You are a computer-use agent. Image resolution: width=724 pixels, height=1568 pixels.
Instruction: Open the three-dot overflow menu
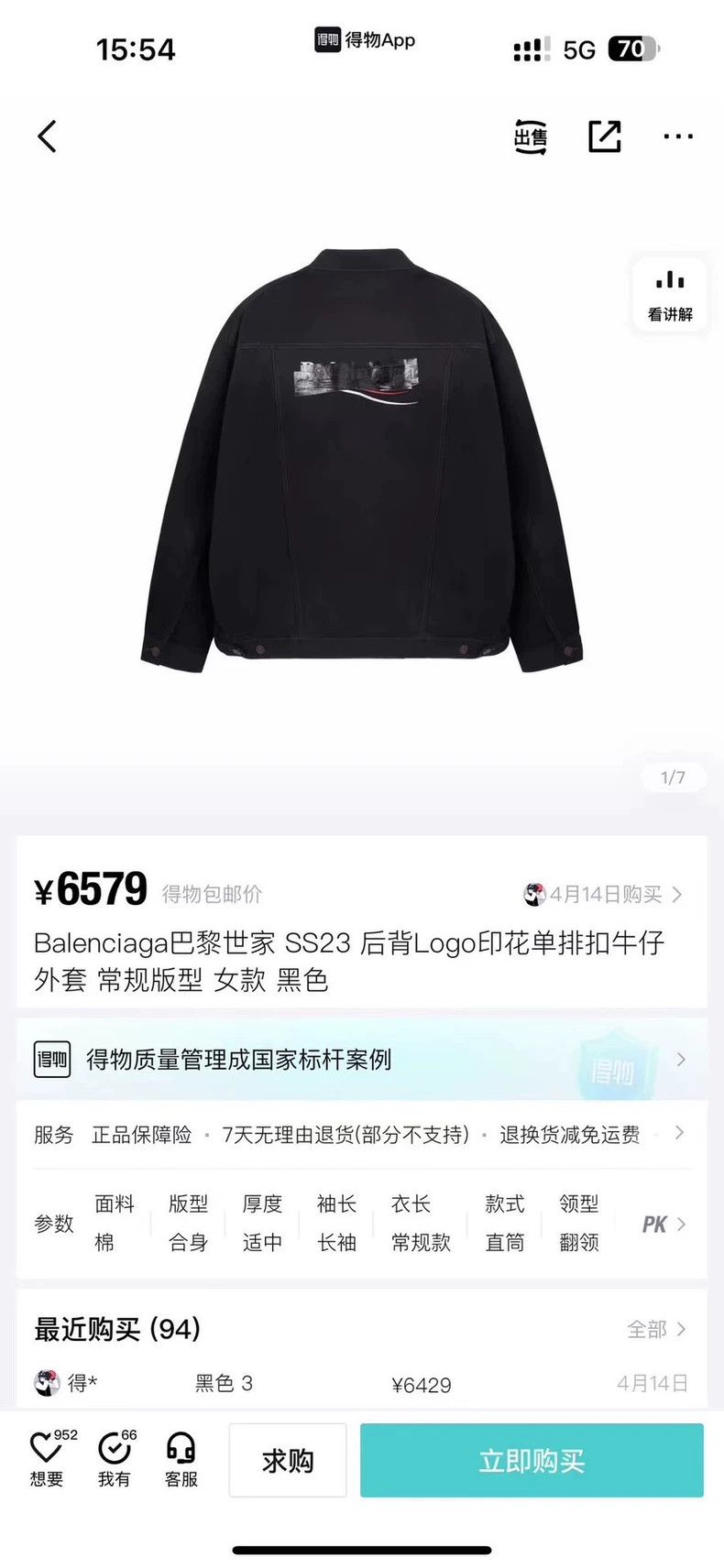[678, 136]
